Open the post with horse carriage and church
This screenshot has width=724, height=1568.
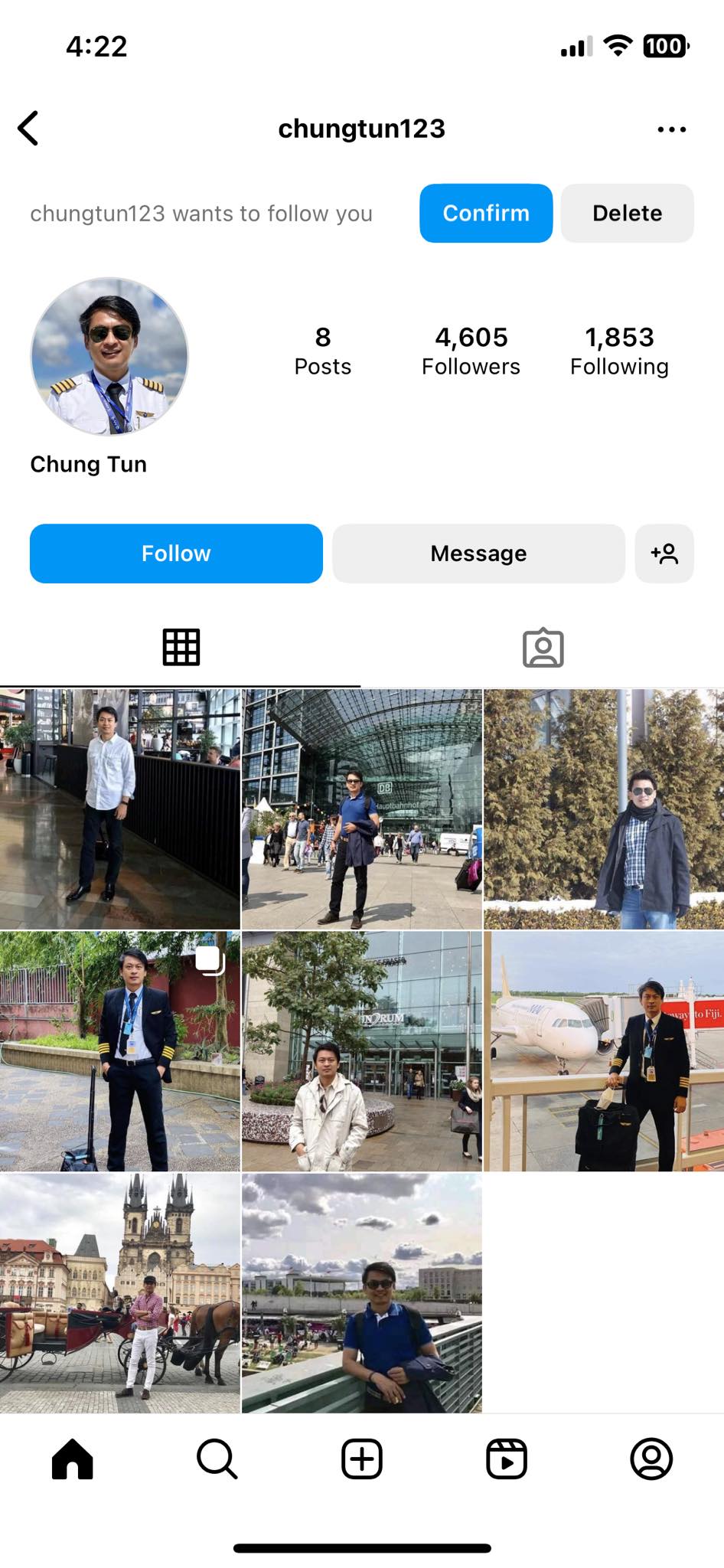coord(120,1293)
